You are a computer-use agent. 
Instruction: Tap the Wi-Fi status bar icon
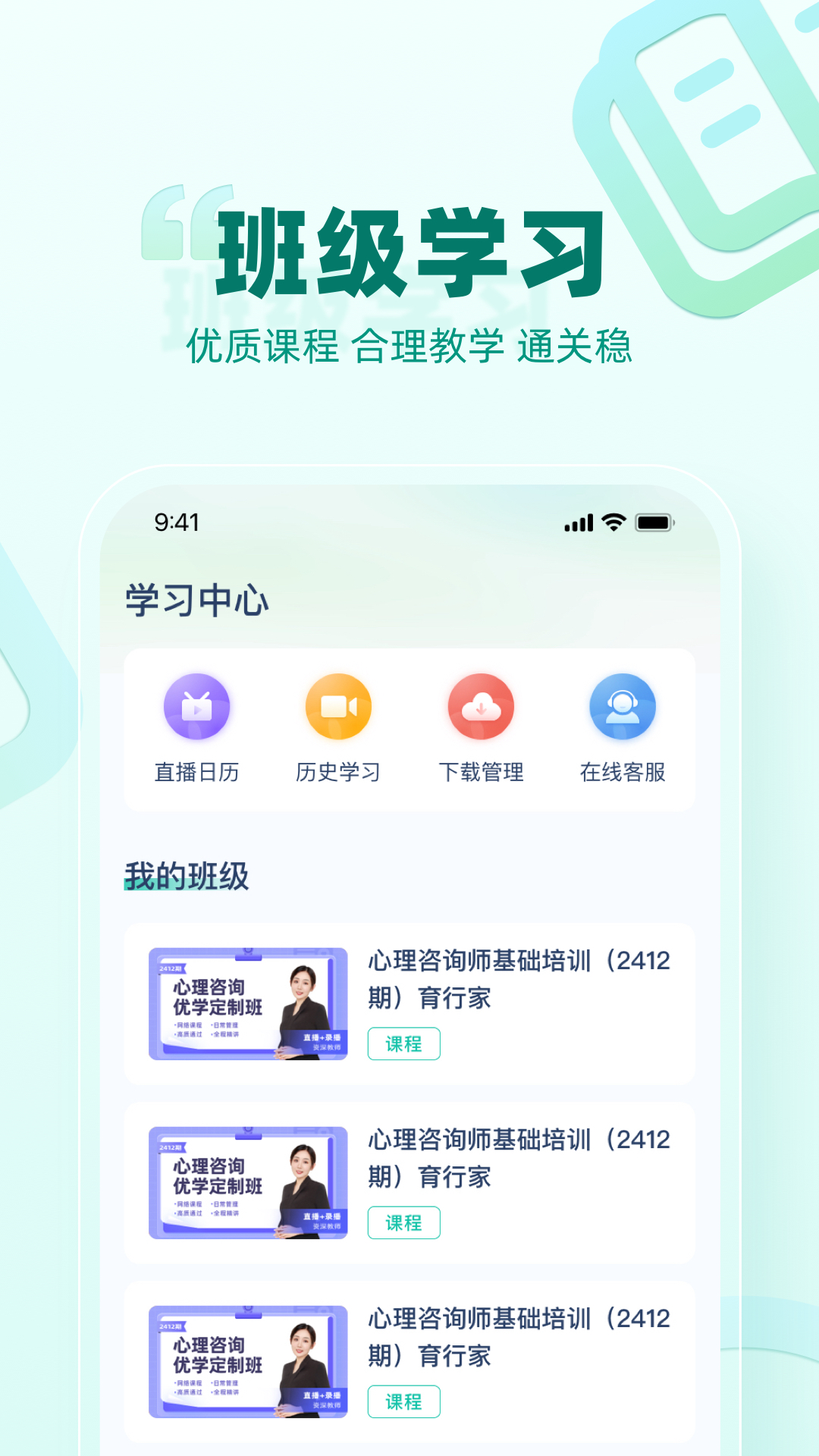pos(611,522)
